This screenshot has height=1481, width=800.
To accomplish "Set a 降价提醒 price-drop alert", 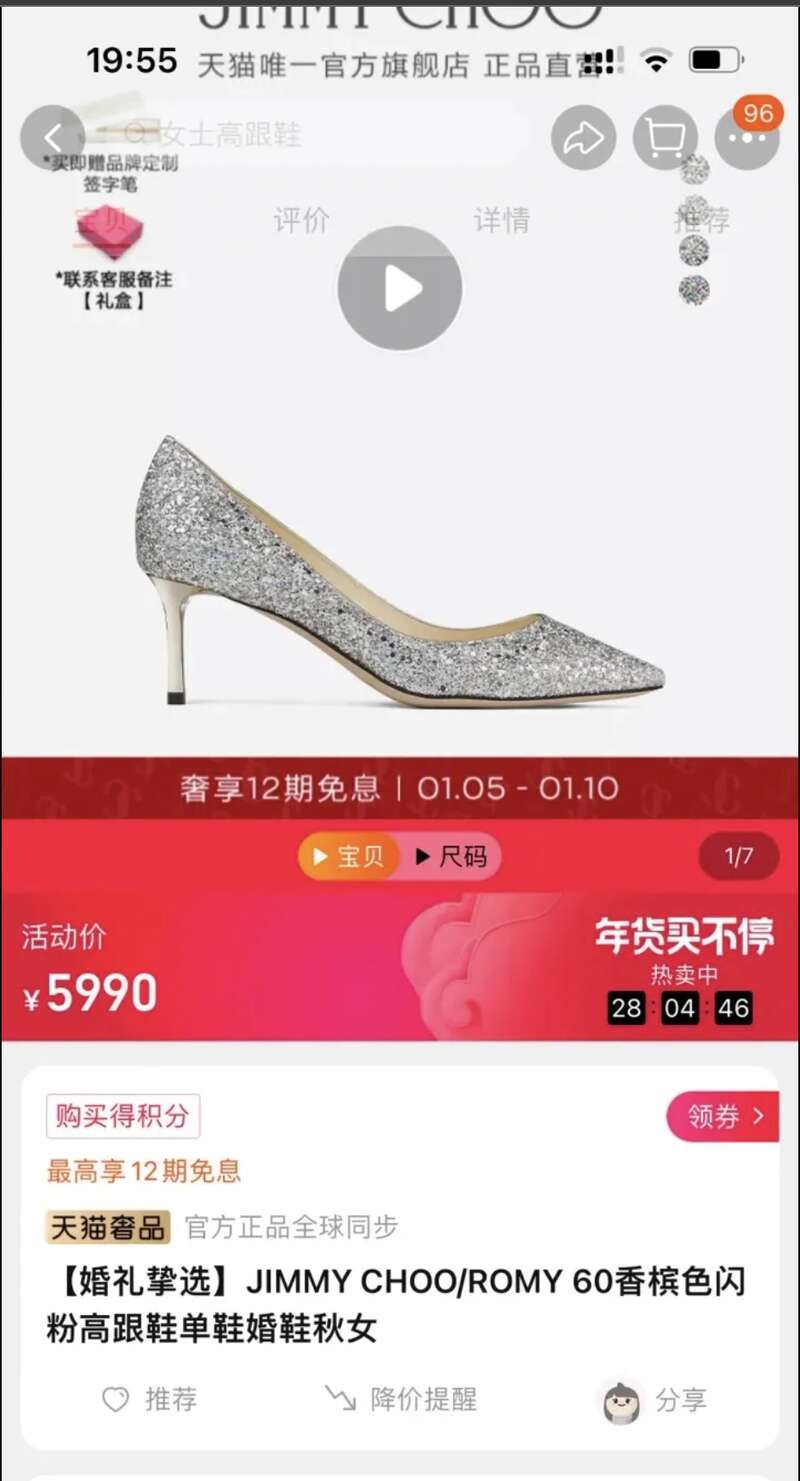I will 401,1399.
